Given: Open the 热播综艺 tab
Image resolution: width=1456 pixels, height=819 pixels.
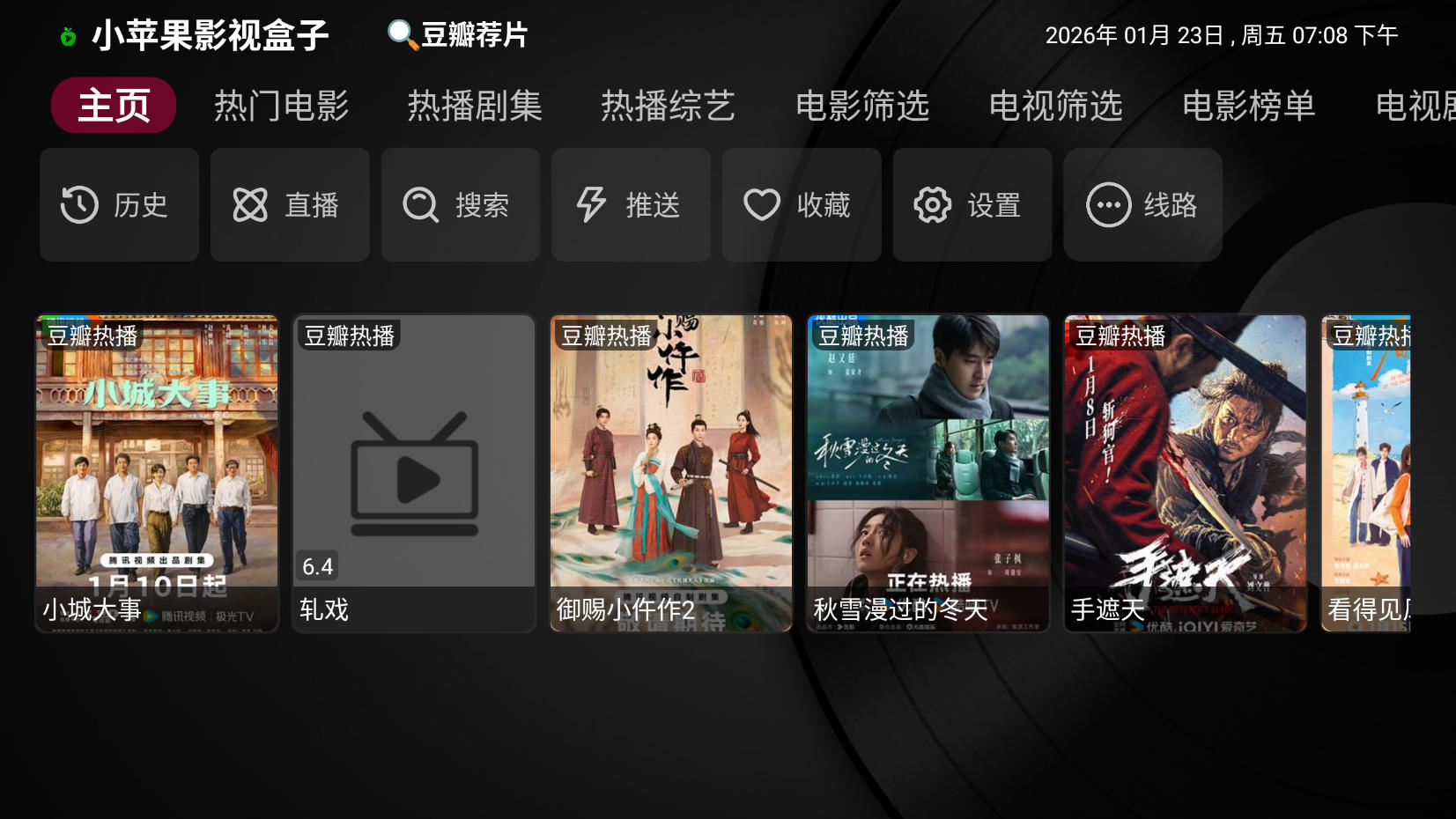Looking at the screenshot, I should pos(668,106).
